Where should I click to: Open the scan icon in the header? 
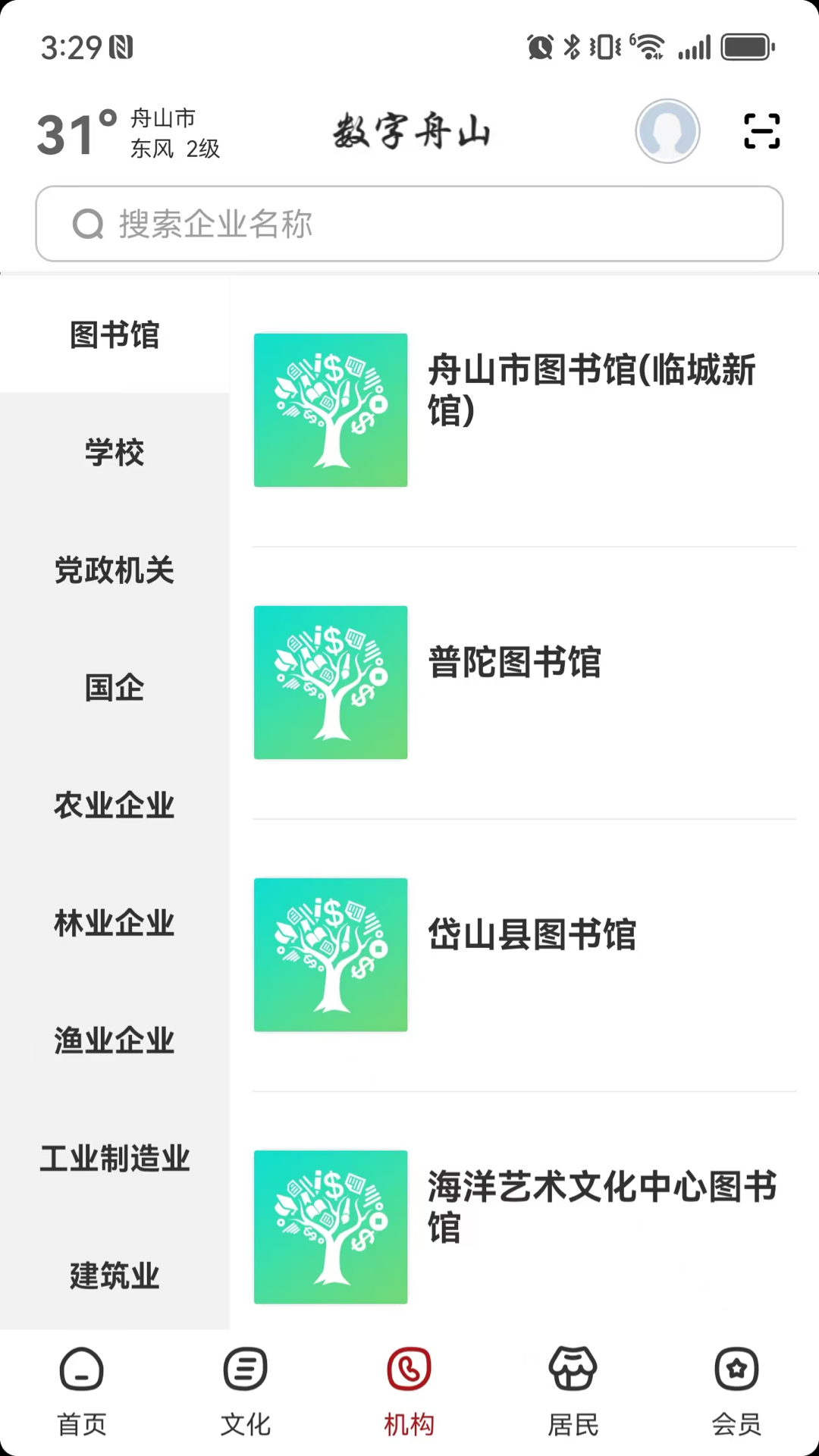coord(761,131)
